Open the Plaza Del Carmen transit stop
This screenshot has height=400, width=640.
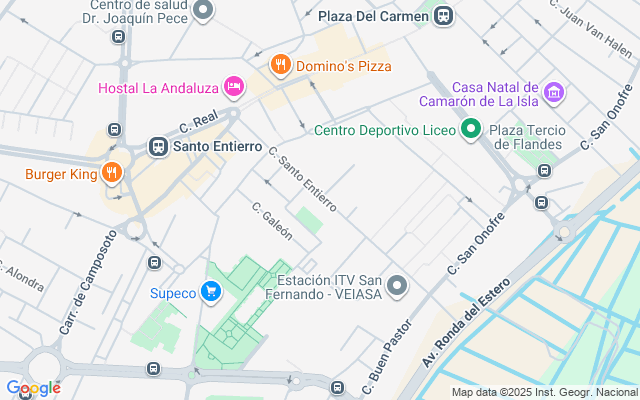point(443,16)
